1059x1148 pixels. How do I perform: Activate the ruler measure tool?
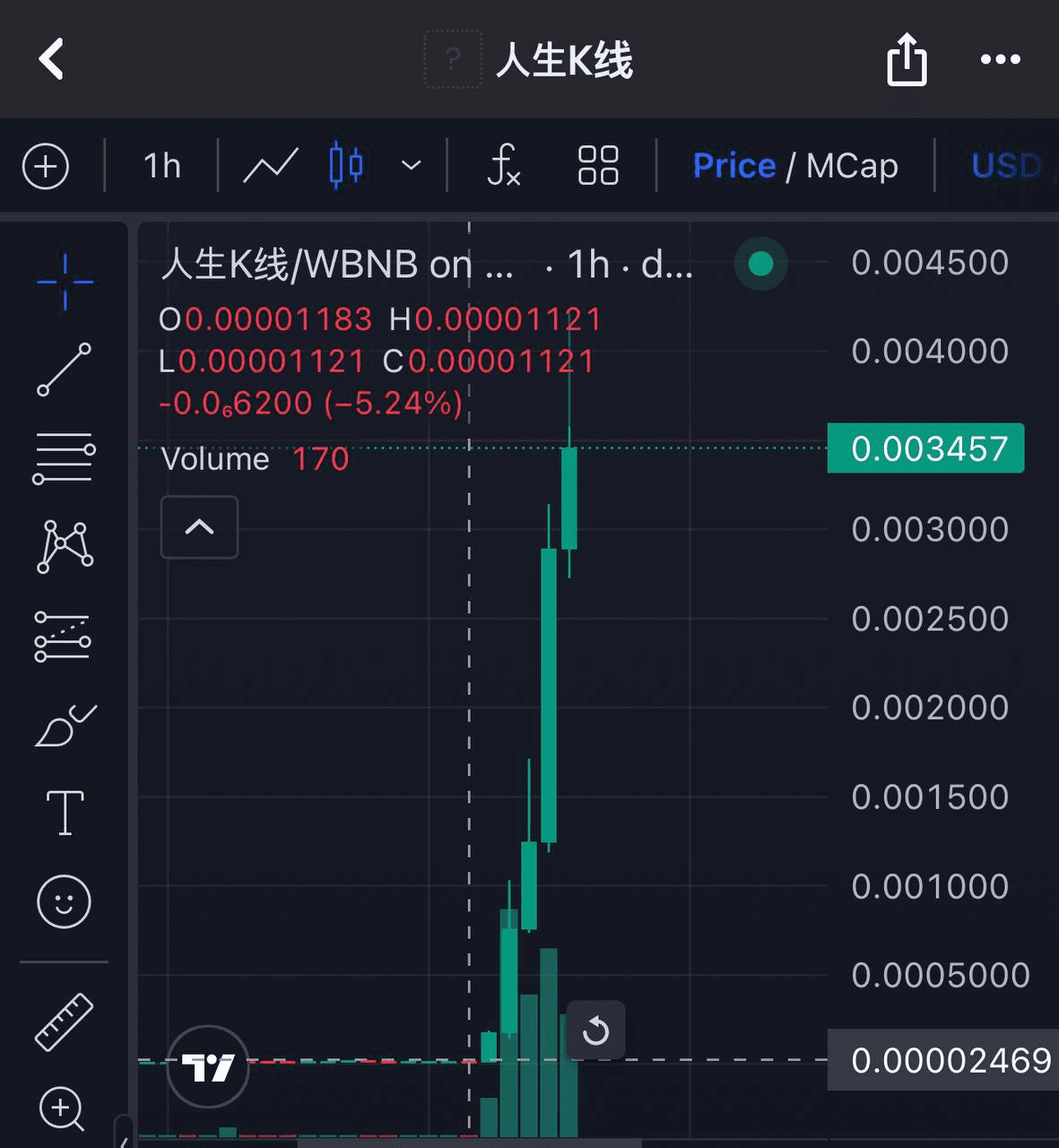65,1022
